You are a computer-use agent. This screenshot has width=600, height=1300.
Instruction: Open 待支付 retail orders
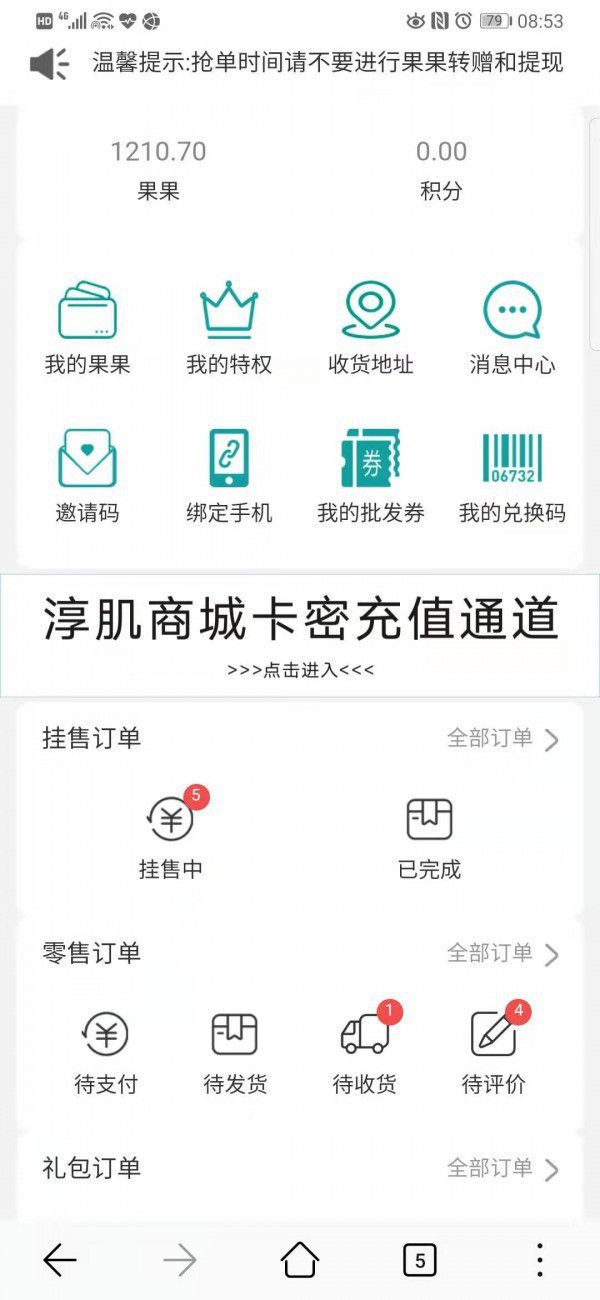(x=105, y=1050)
